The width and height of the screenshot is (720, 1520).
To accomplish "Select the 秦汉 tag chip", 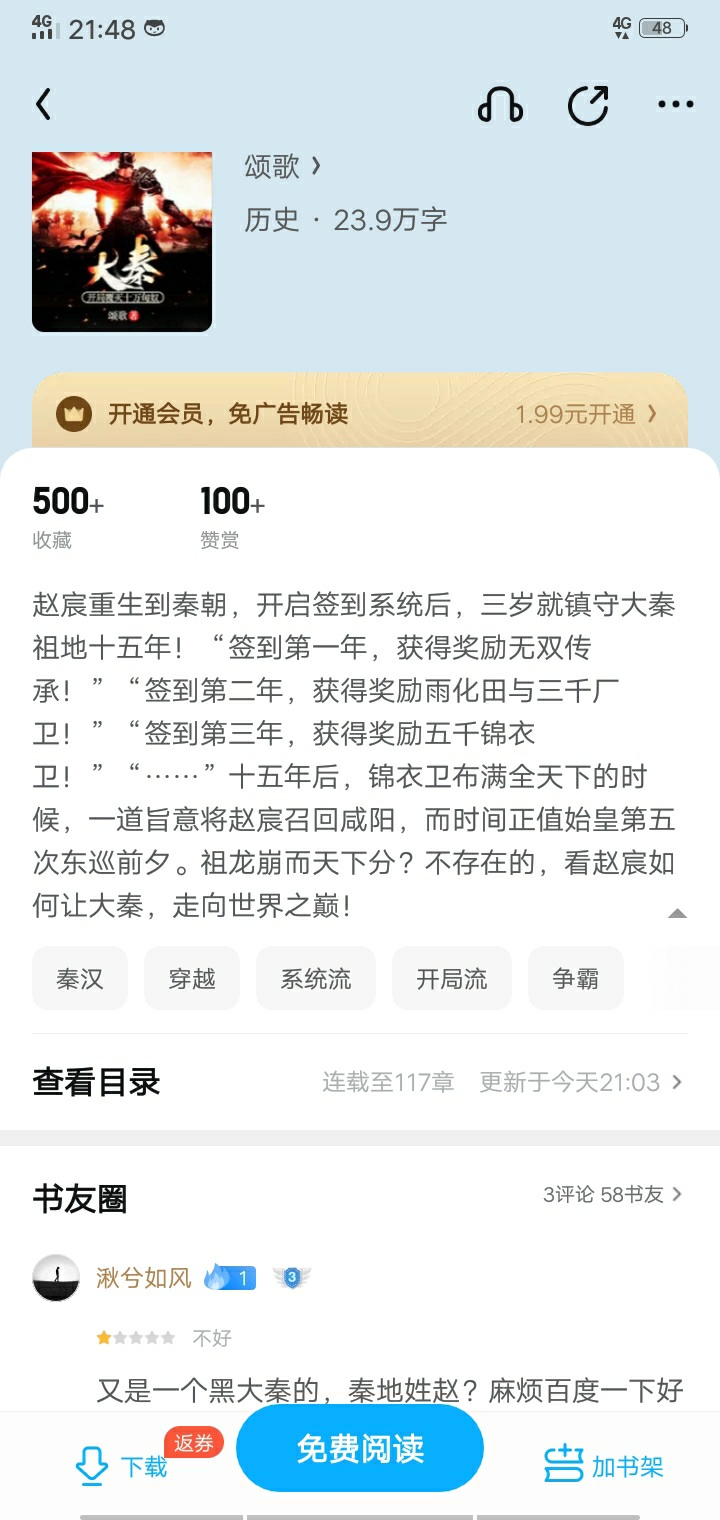I will click(x=80, y=978).
